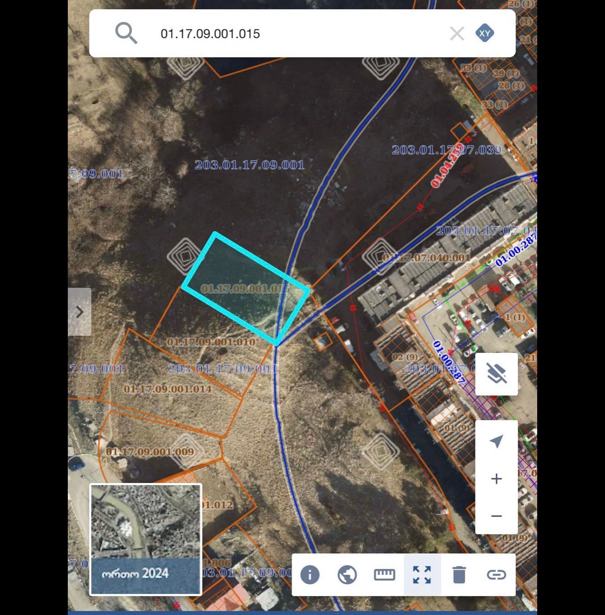Toggle map layers visibility
This screenshot has height=615, width=605.
496,374
